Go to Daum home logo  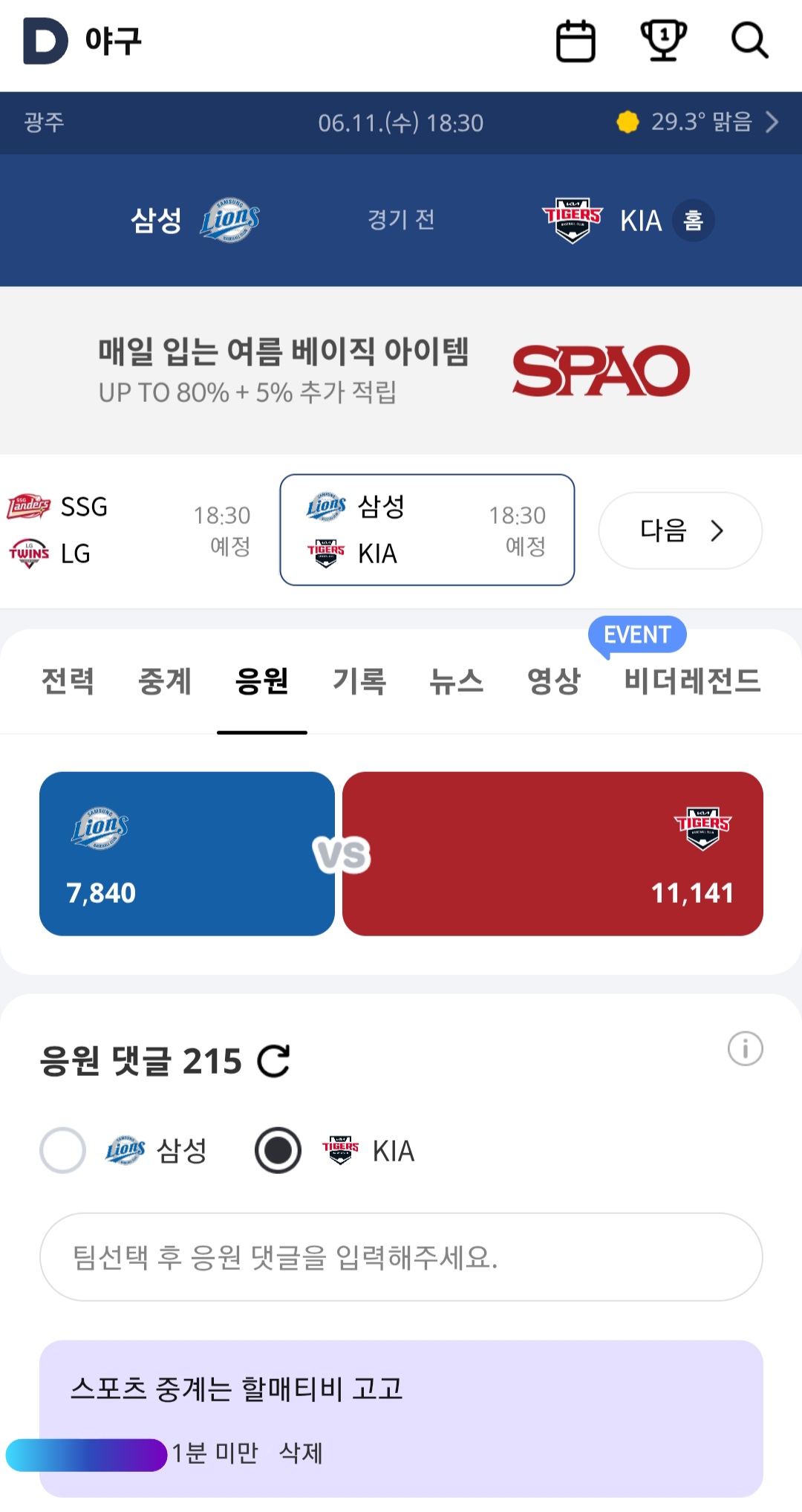pyautogui.click(x=45, y=41)
